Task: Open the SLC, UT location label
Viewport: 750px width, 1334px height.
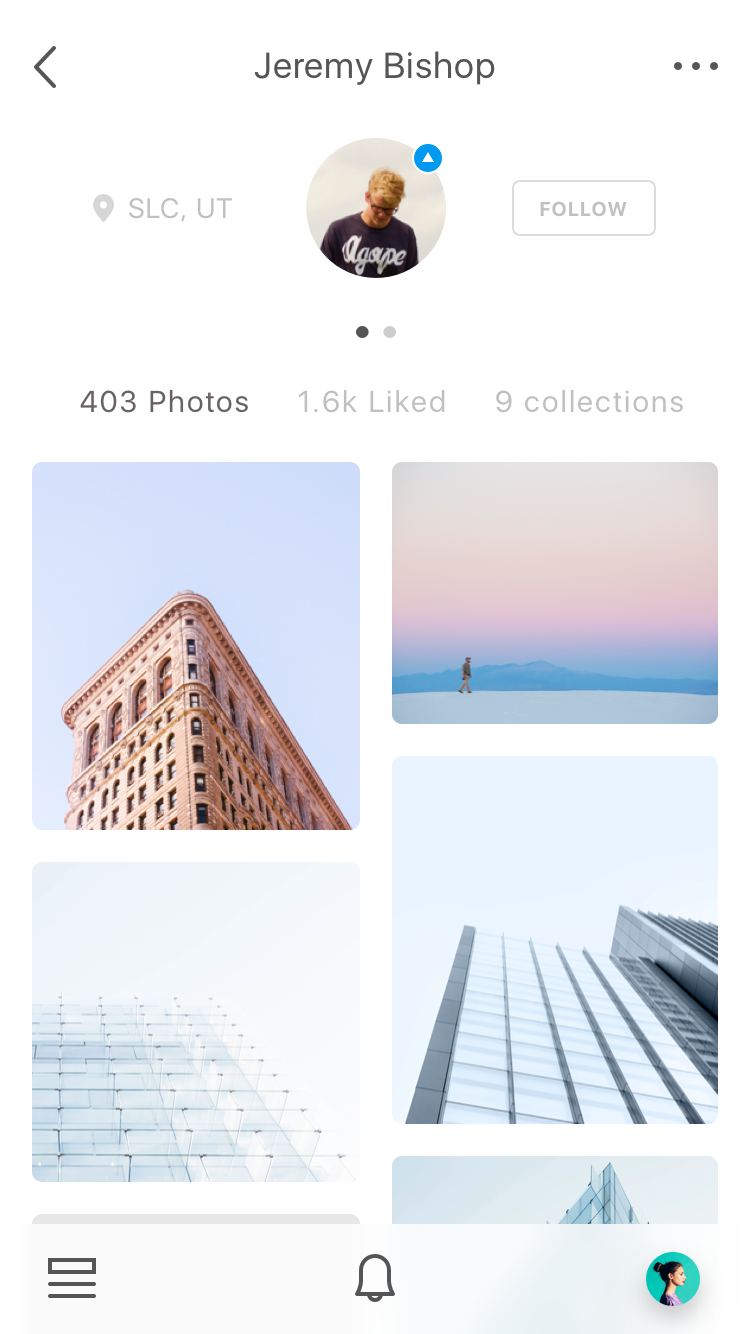Action: [x=178, y=208]
